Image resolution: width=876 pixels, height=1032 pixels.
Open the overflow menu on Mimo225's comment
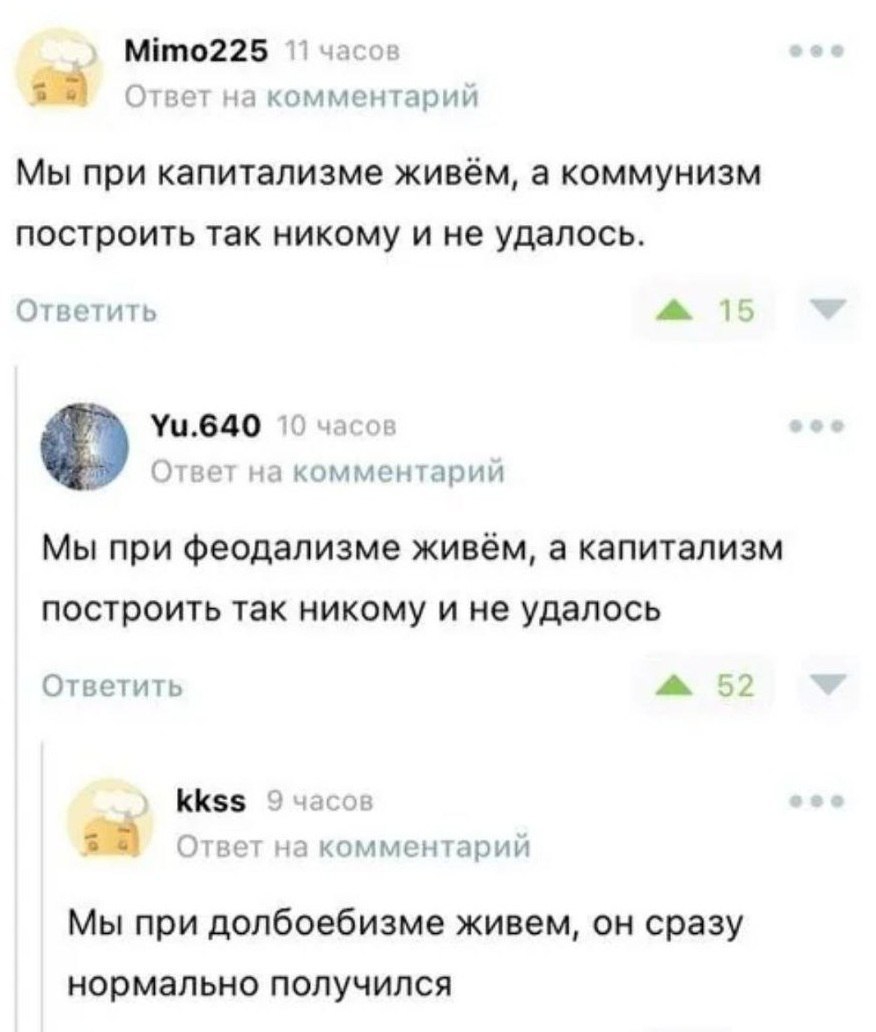pyautogui.click(x=822, y=50)
